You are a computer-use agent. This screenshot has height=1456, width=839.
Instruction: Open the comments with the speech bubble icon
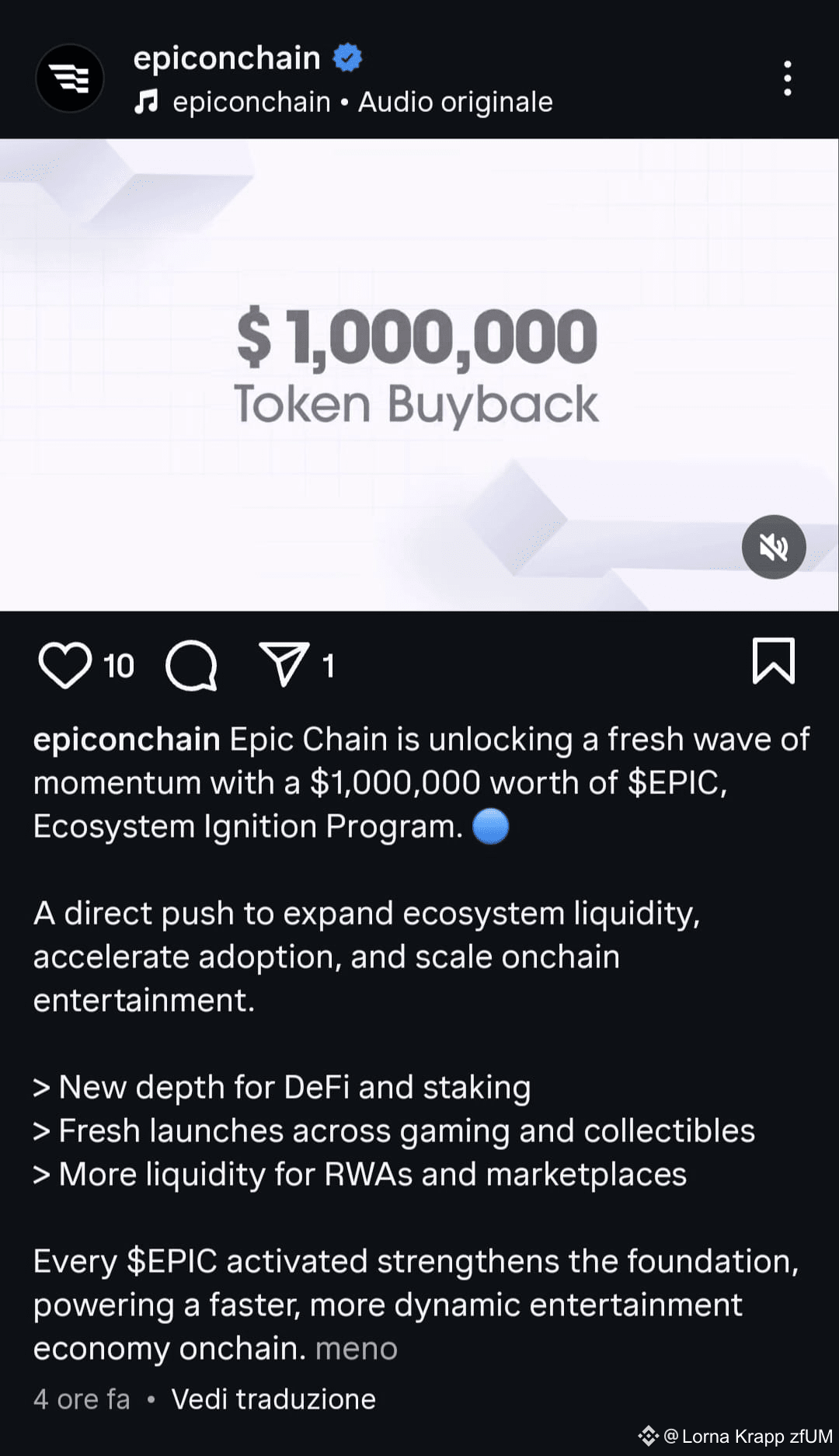[191, 665]
